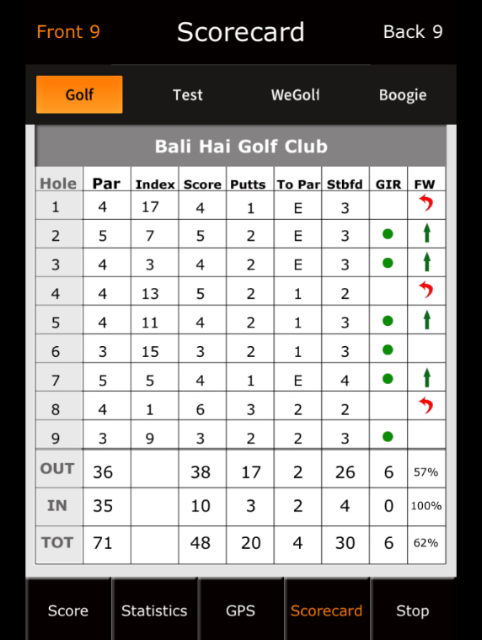
Task: View WeGolf player's scorecard
Action: [295, 95]
